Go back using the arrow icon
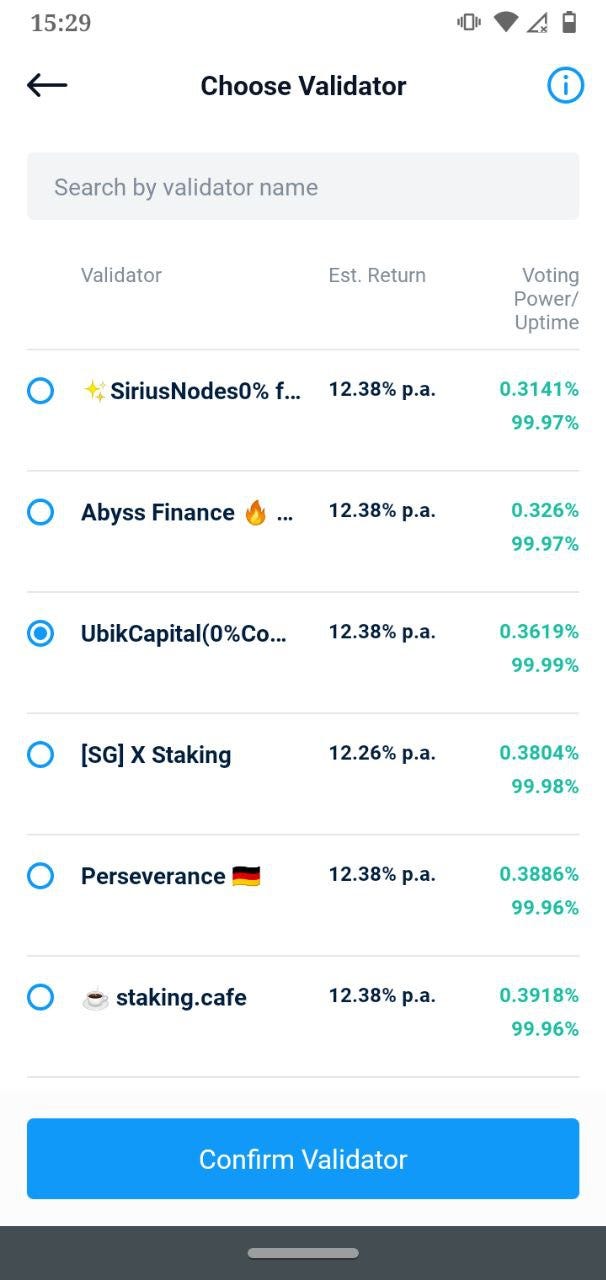 [x=47, y=86]
